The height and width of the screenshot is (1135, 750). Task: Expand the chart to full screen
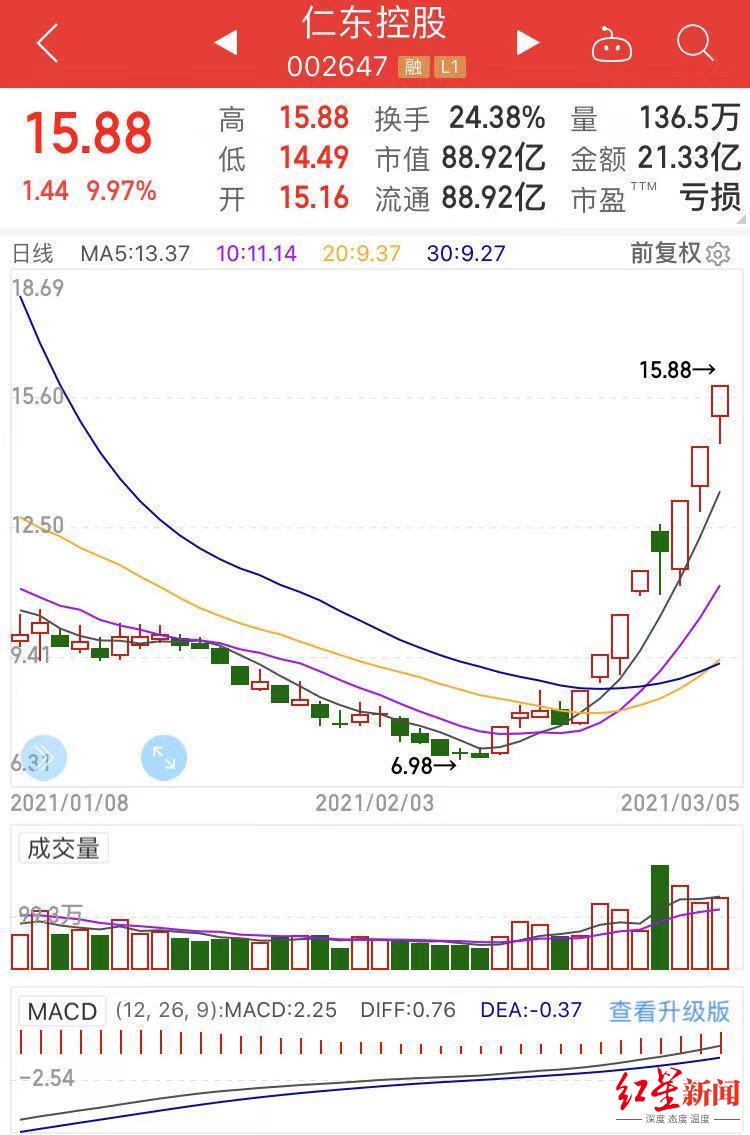tap(163, 759)
